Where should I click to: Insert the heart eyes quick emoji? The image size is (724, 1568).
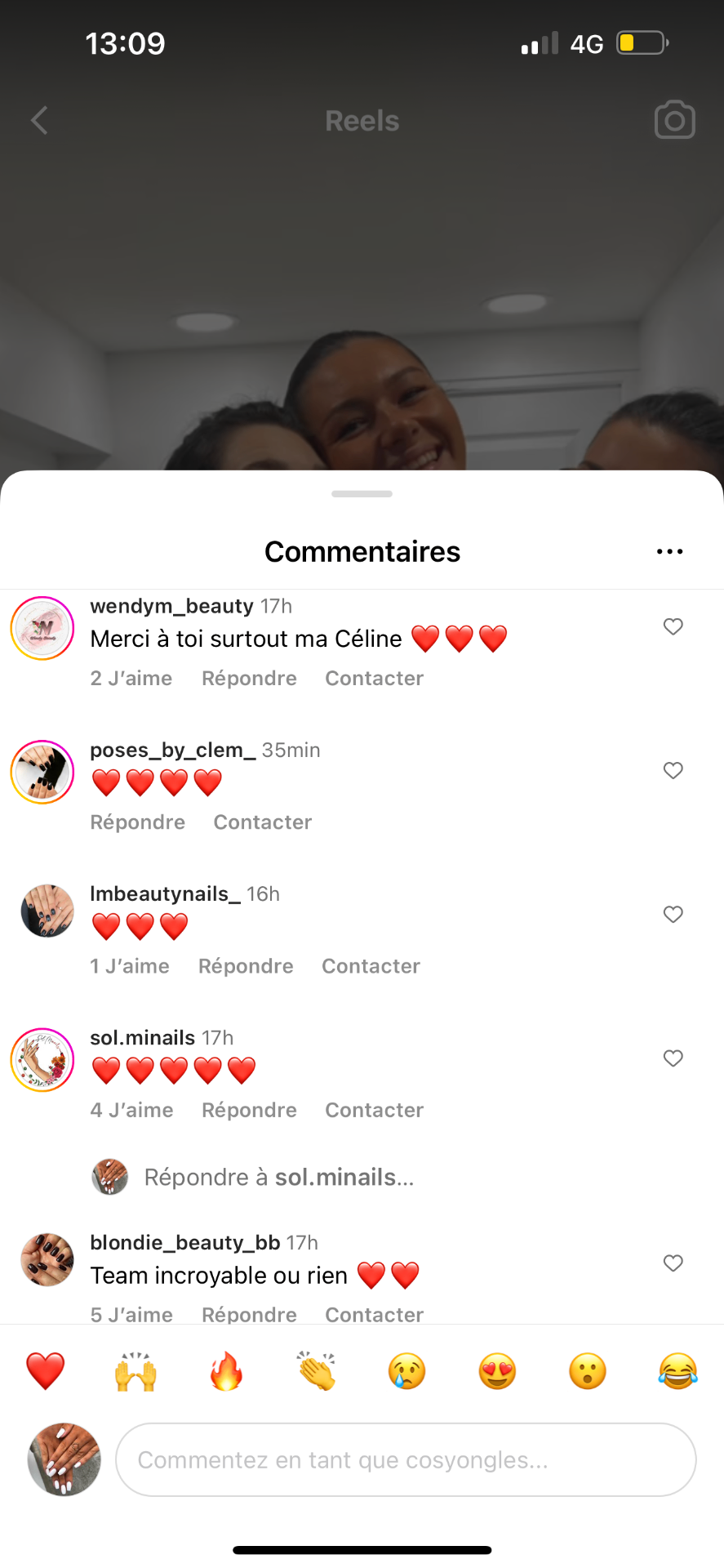coord(497,1371)
